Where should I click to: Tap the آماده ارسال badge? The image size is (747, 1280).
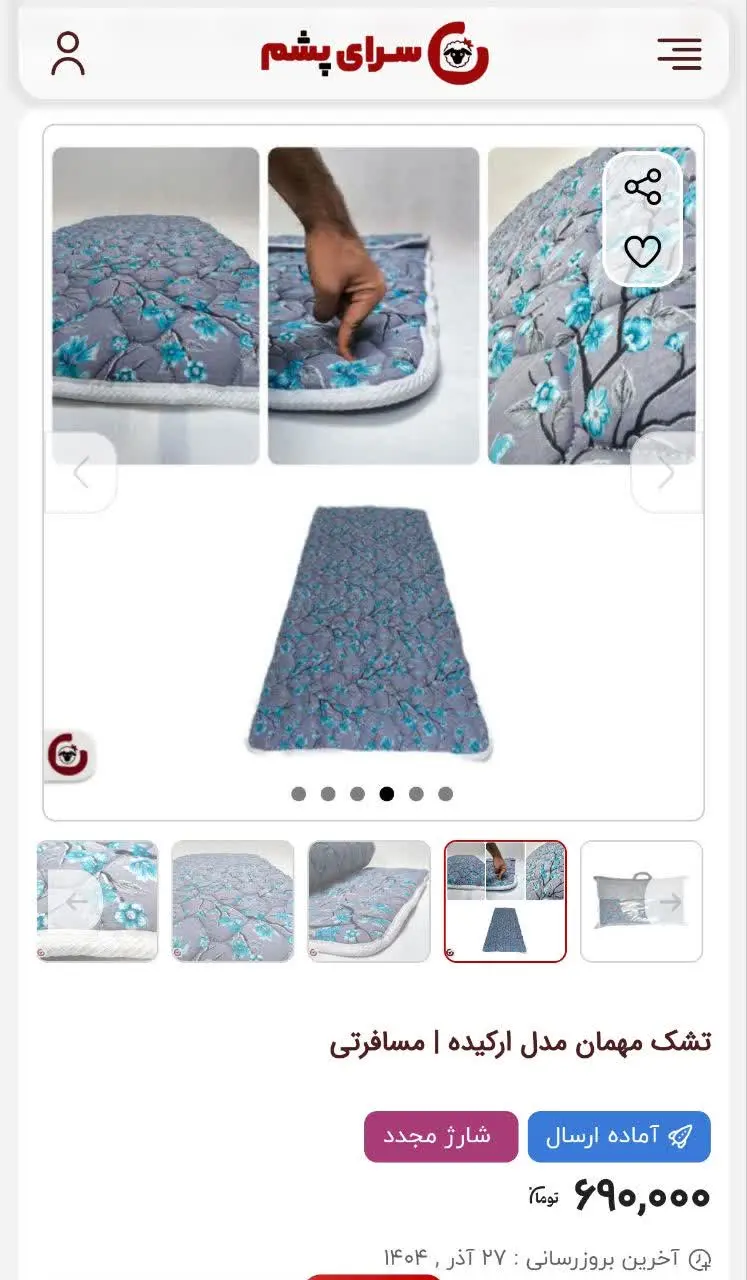point(619,1136)
